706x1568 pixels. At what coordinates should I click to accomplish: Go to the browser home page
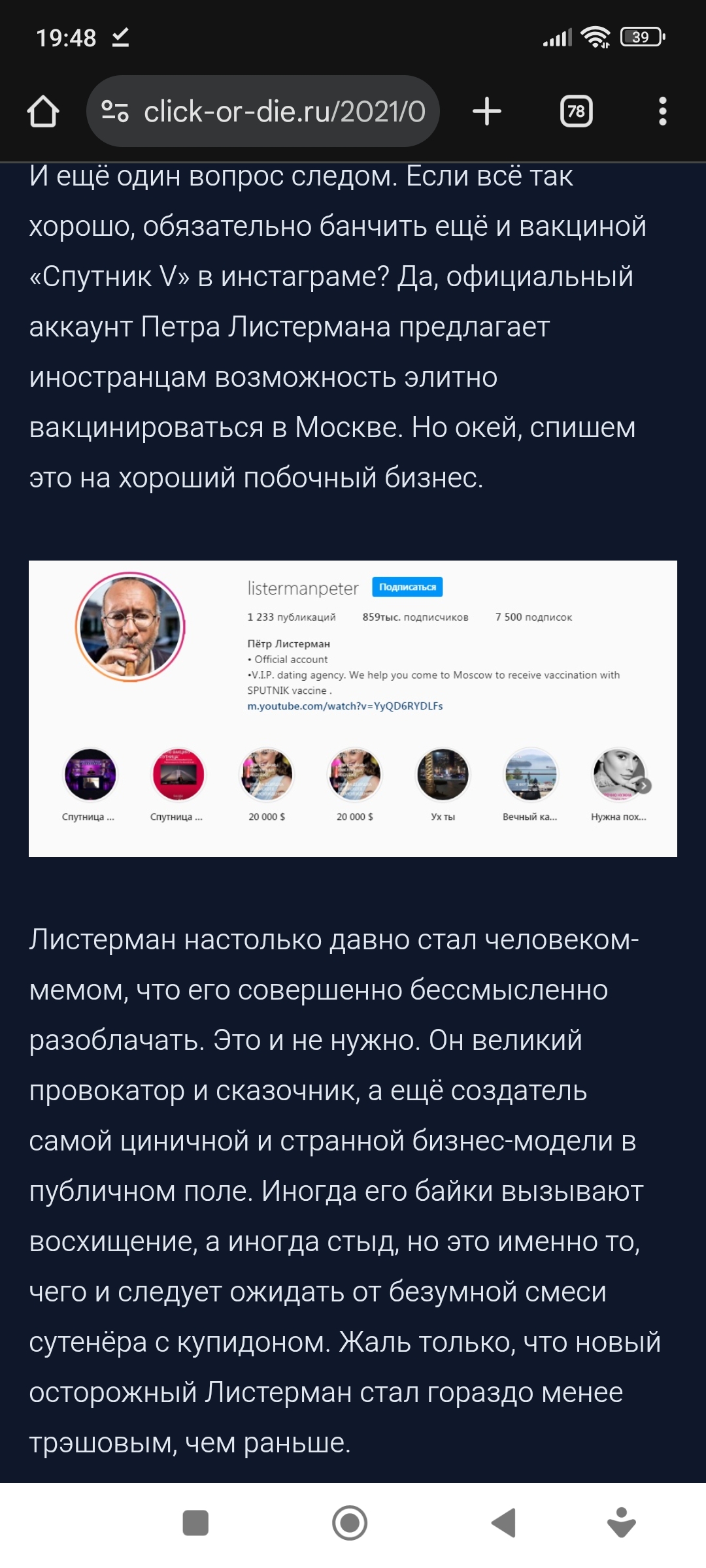click(x=43, y=111)
